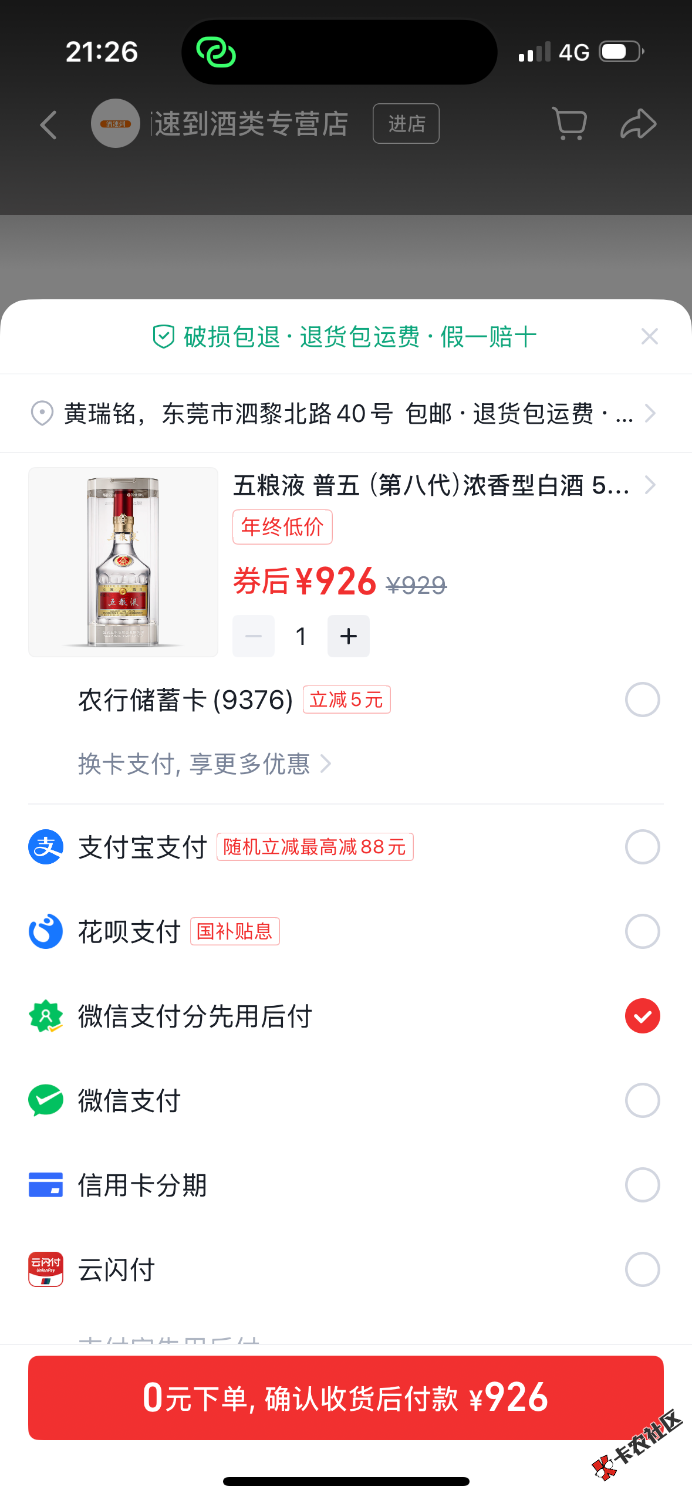The image size is (692, 1500).
Task: Open the 五粮液 product details chevron
Action: [x=651, y=486]
